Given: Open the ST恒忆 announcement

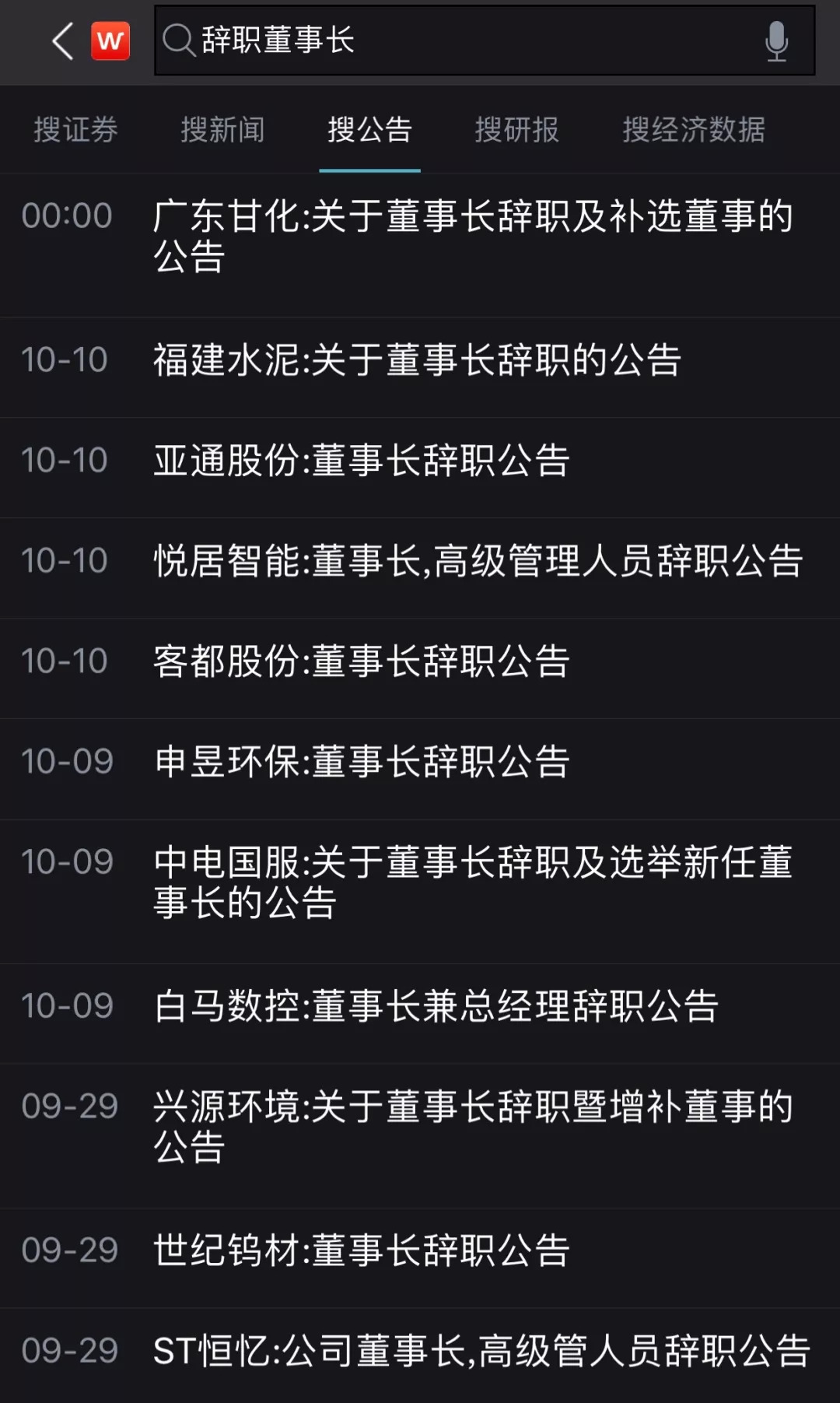Looking at the screenshot, I should point(481,1351).
